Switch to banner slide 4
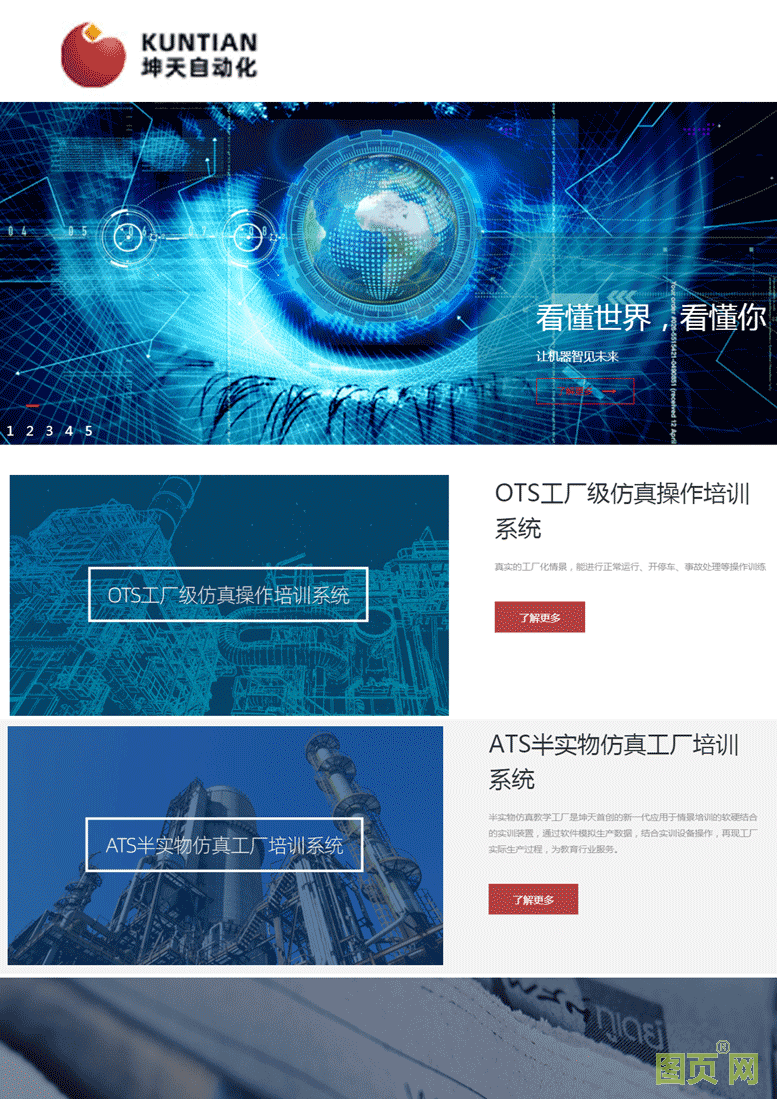Viewport: 777px width, 1099px height. tap(69, 431)
